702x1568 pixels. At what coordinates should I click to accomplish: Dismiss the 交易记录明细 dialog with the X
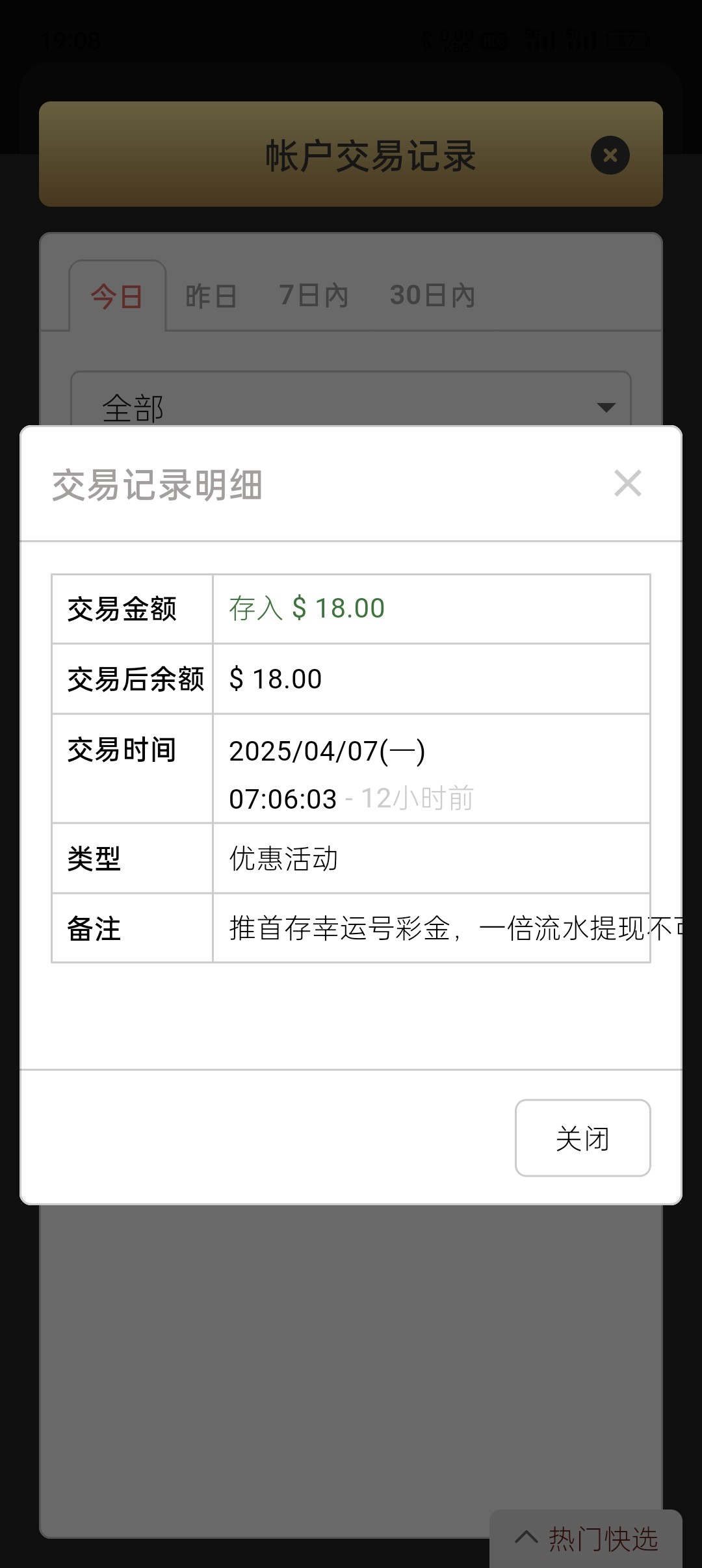[x=627, y=483]
